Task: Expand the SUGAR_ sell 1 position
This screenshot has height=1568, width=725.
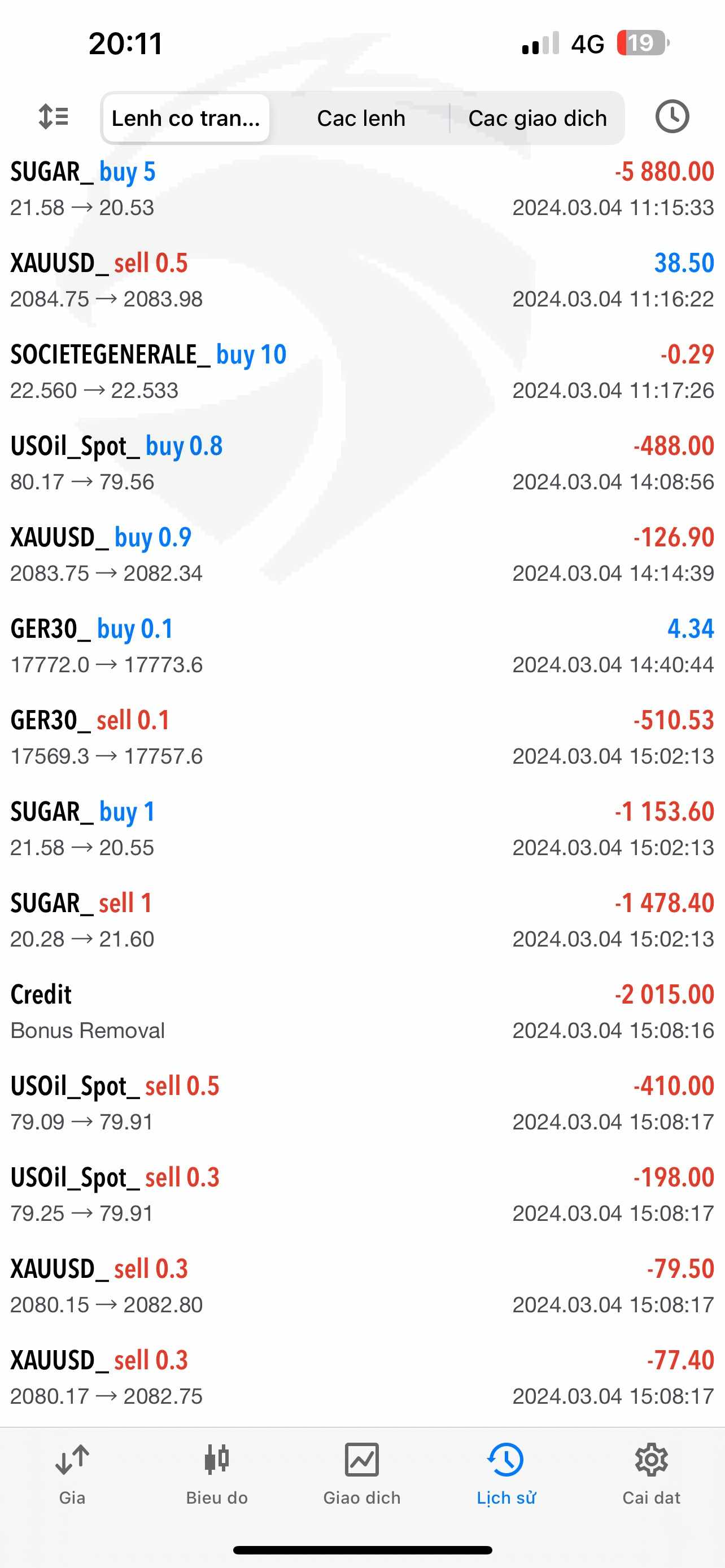Action: pos(362,921)
